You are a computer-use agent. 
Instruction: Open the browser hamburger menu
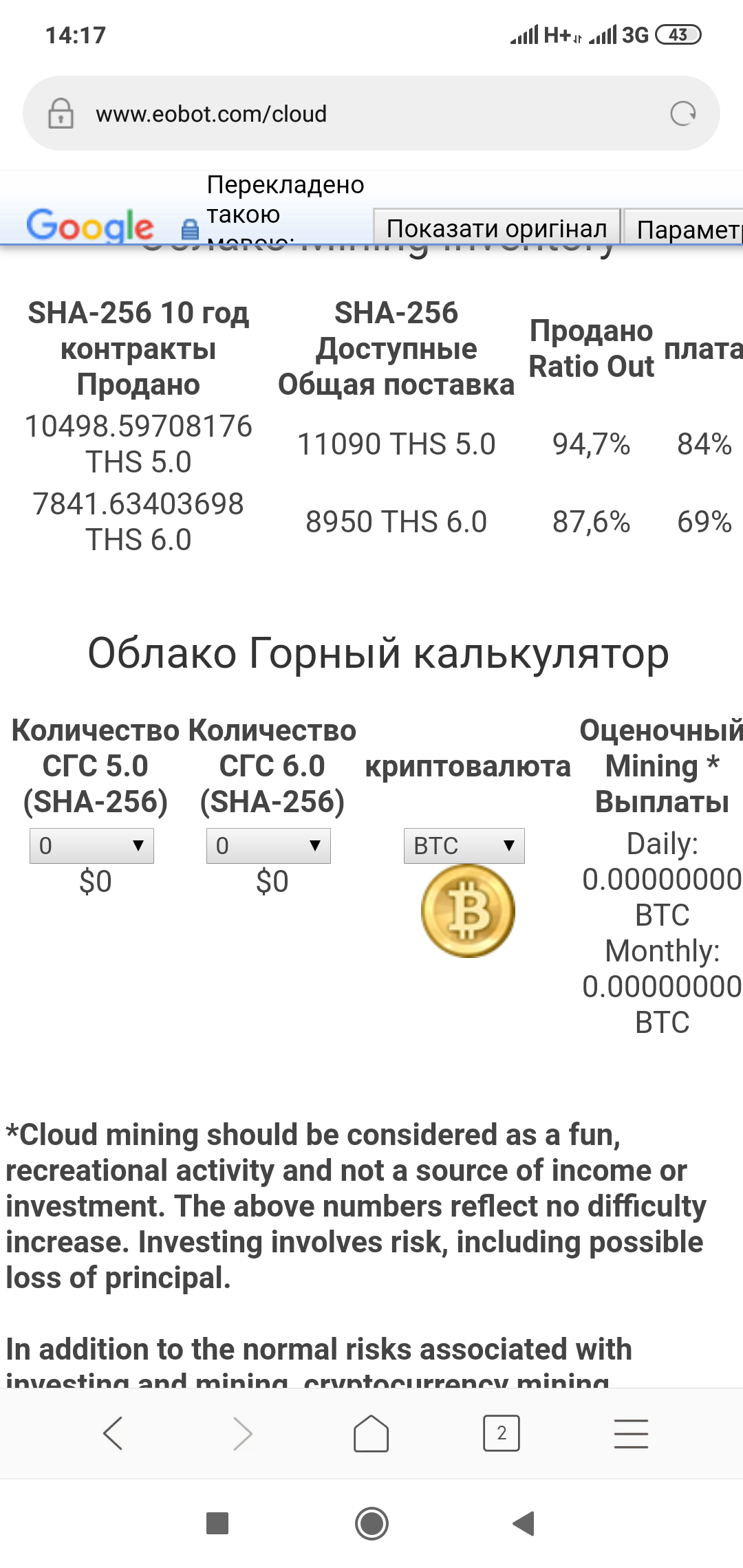(x=631, y=1433)
